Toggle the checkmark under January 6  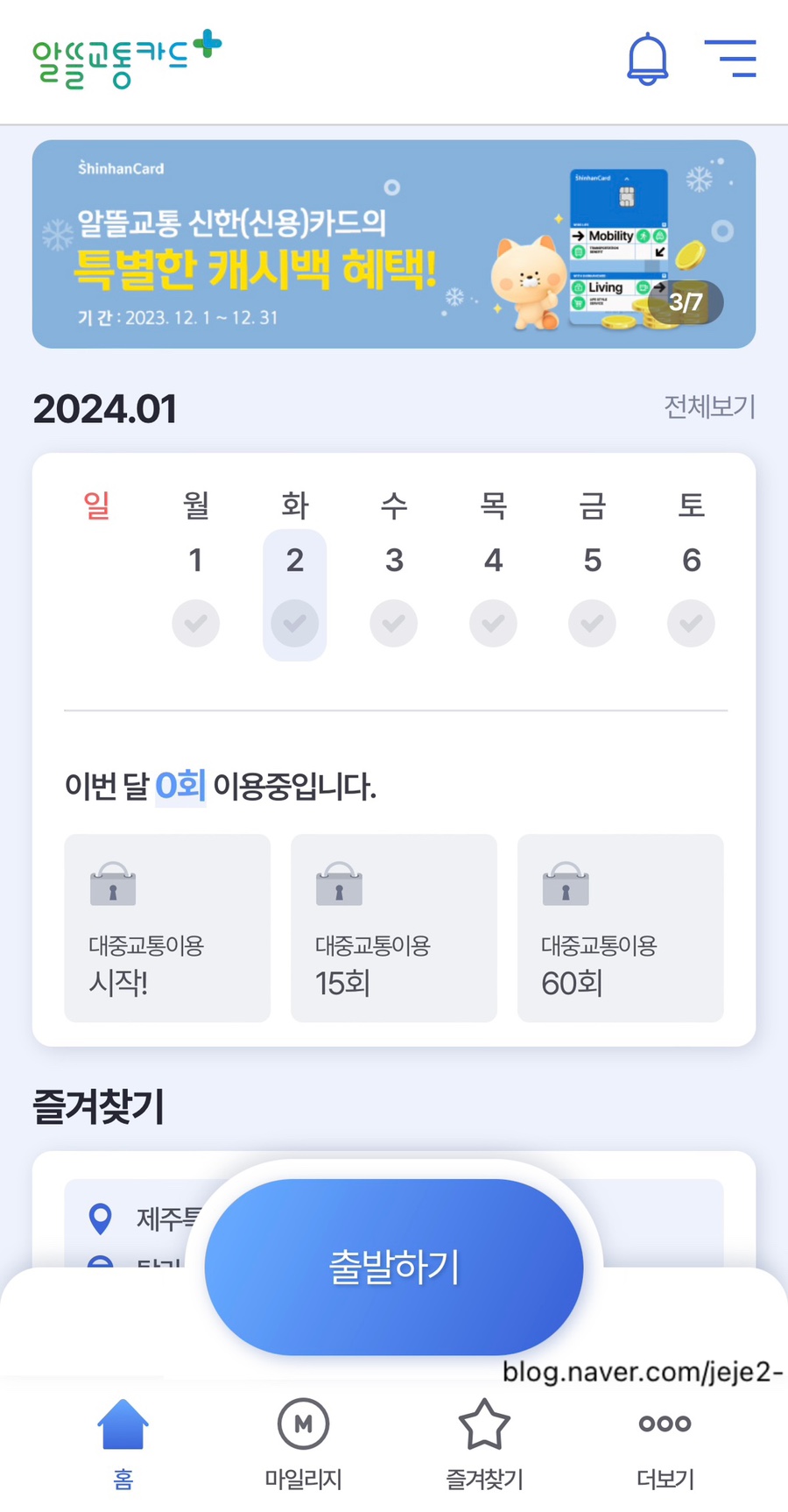pyautogui.click(x=691, y=624)
